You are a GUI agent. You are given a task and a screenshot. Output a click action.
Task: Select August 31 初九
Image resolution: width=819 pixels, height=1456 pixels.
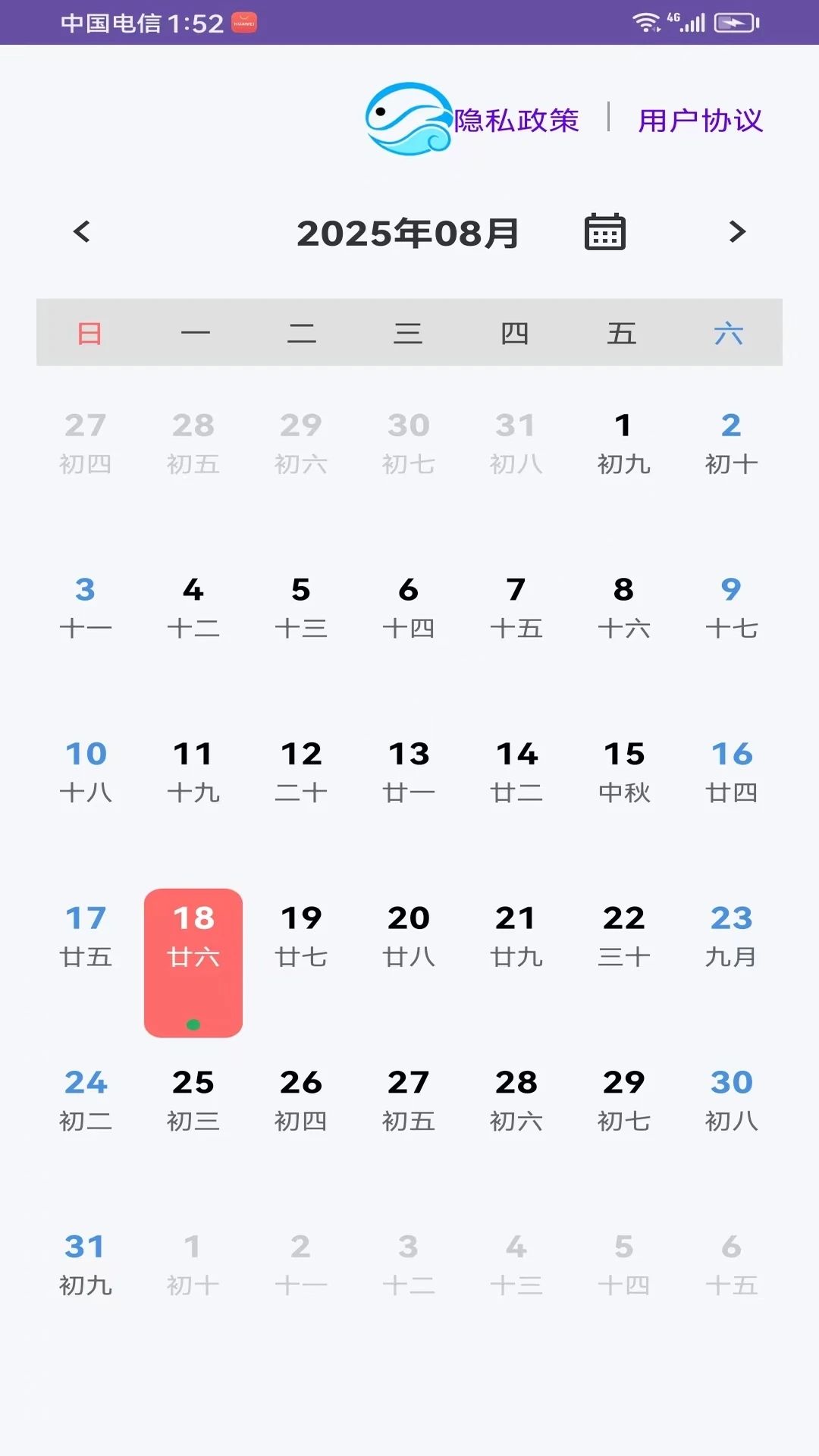[86, 1265]
